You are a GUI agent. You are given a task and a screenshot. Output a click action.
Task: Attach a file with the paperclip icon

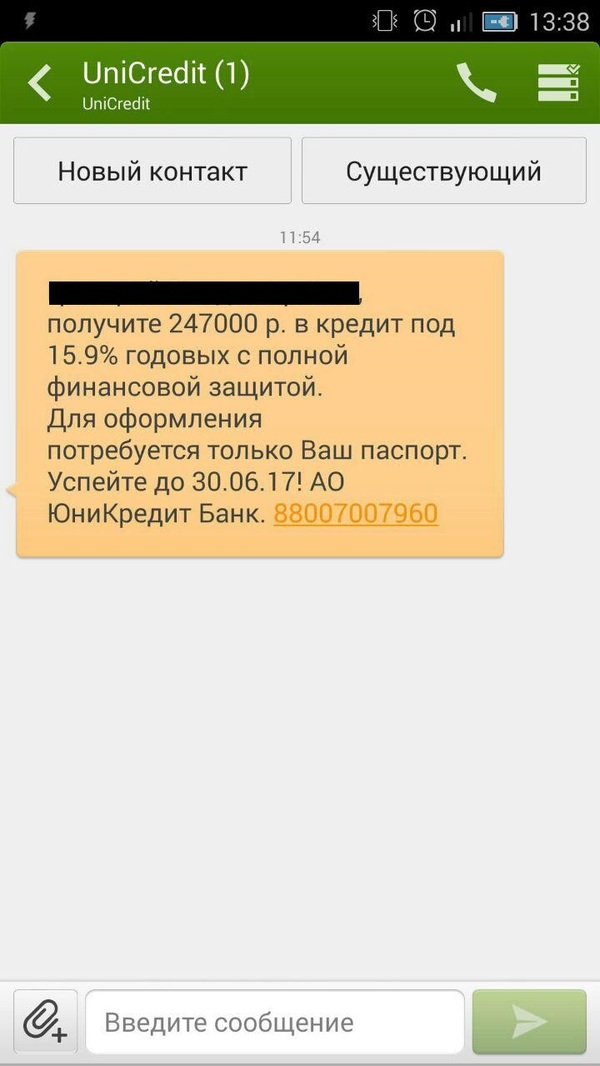coord(45,1021)
